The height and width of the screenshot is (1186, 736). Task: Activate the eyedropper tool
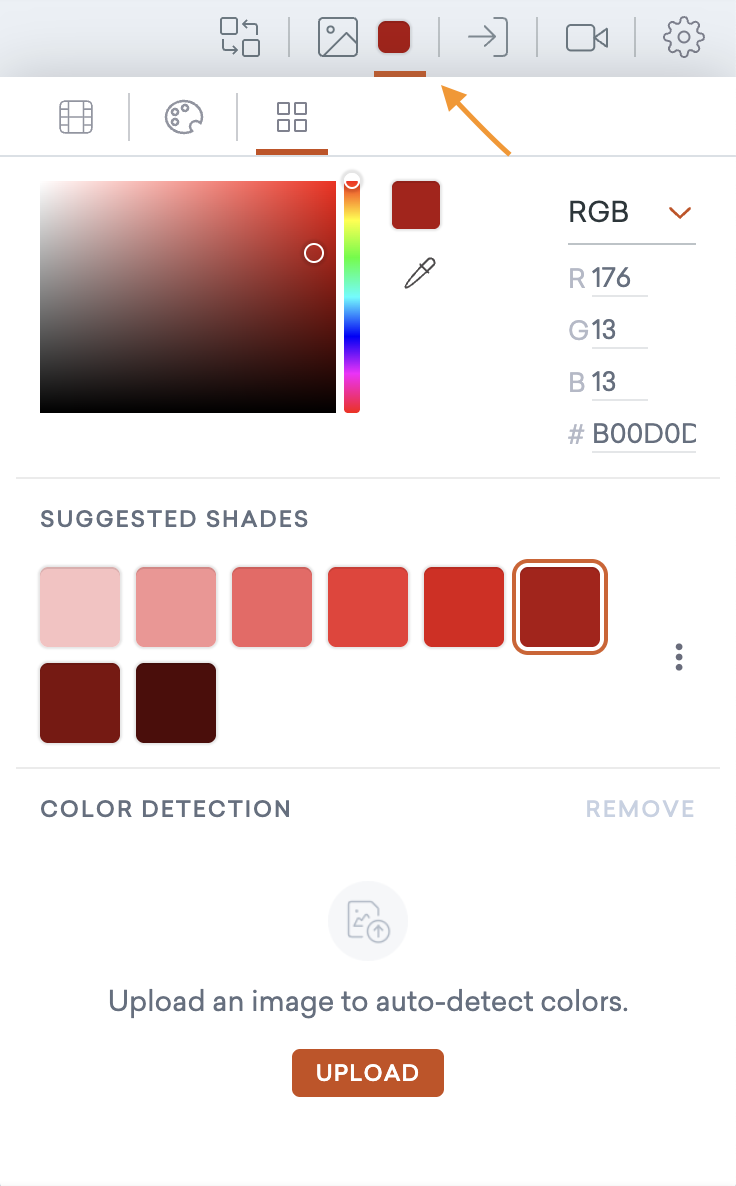click(420, 273)
